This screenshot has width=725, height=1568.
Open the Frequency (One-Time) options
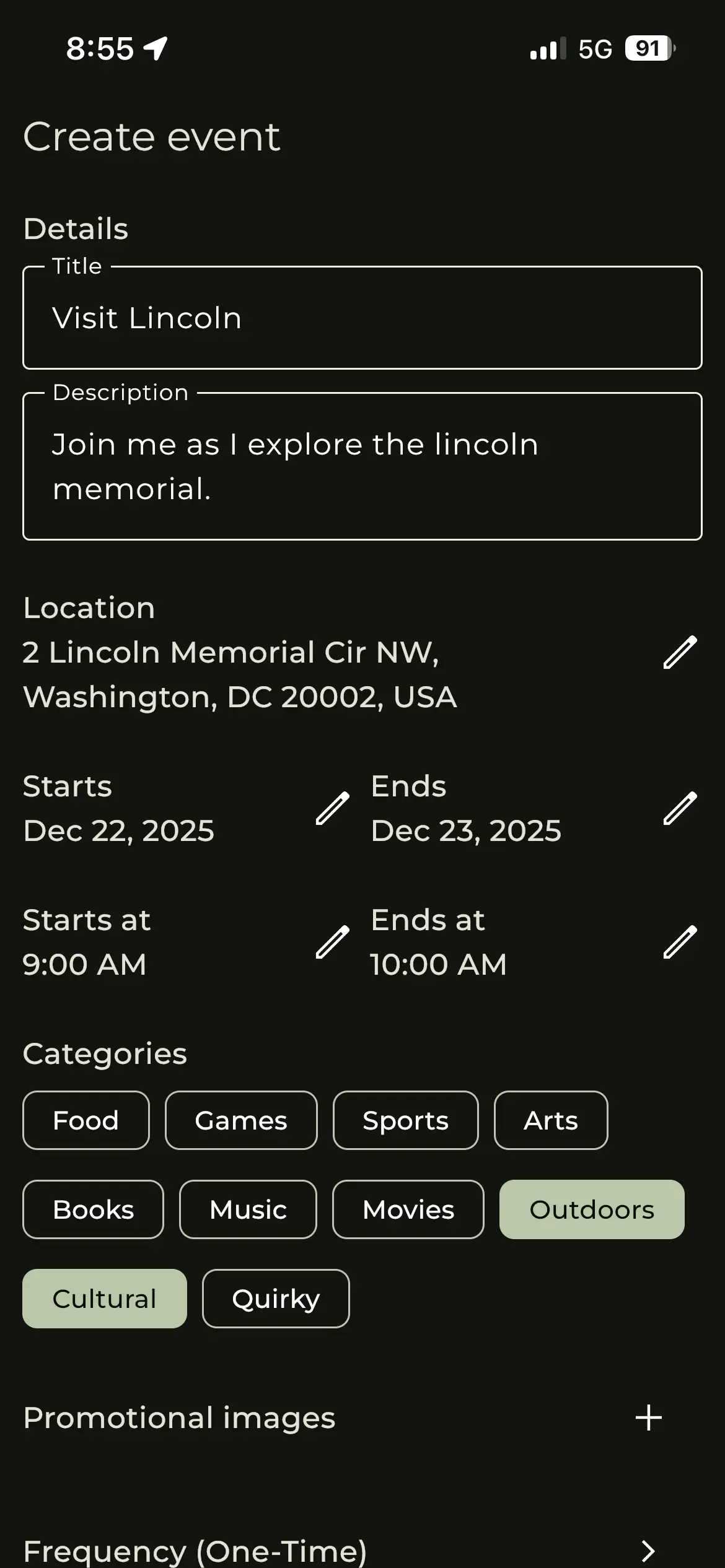648,1551
